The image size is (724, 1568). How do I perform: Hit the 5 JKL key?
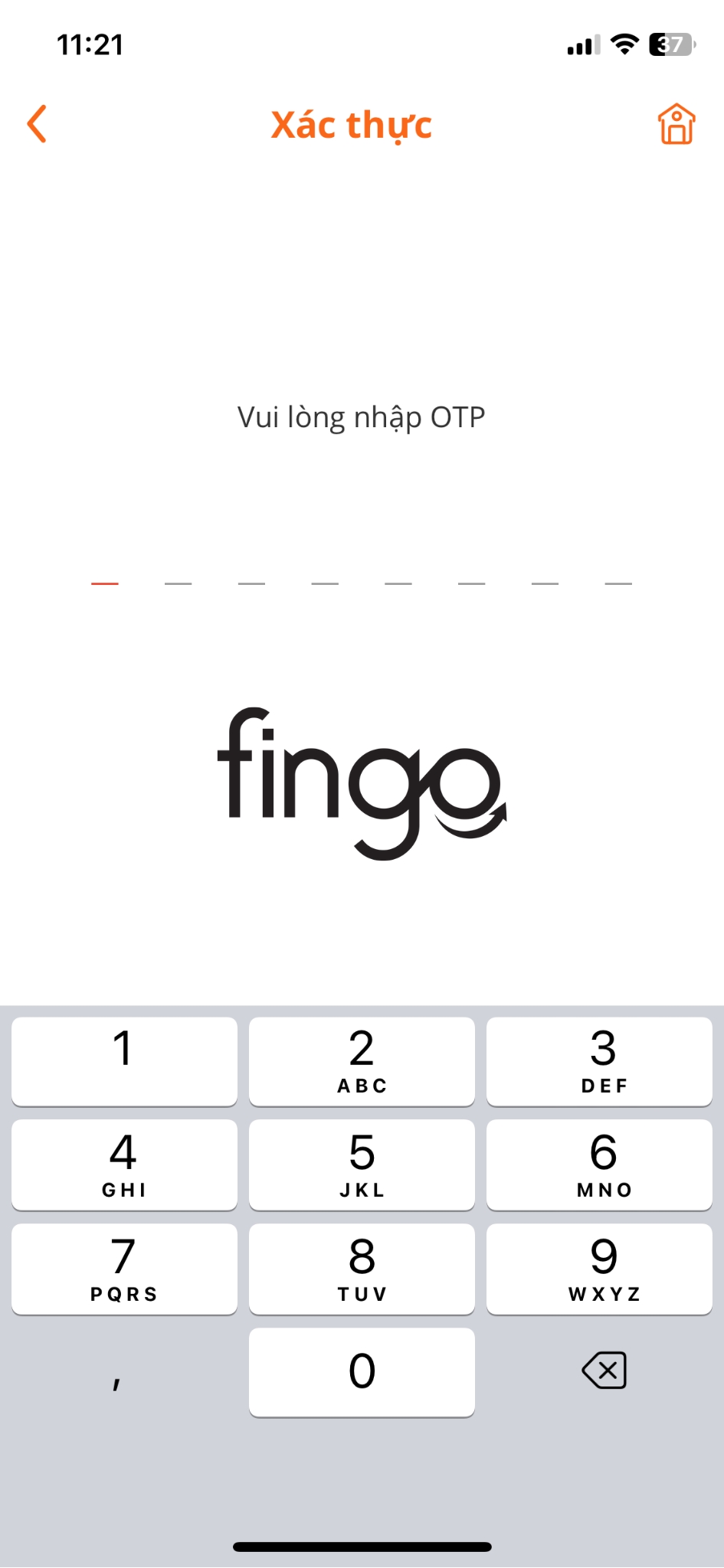tap(362, 1165)
